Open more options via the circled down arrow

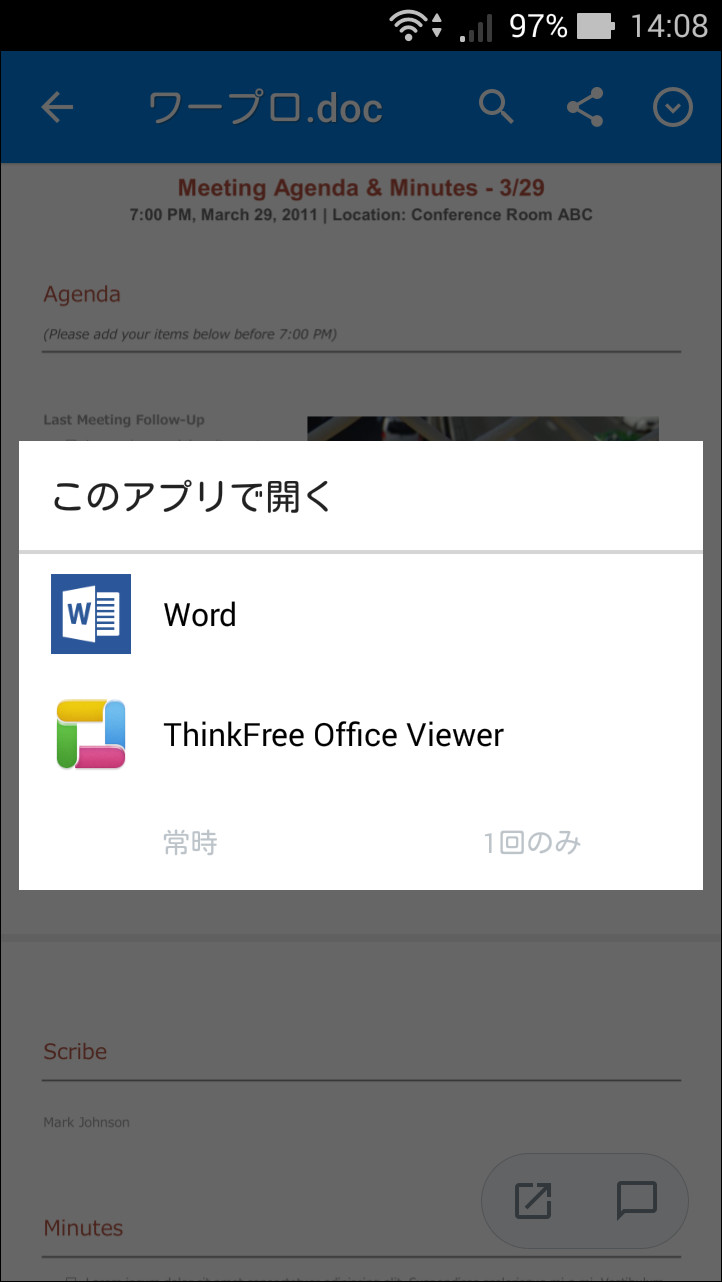coord(672,107)
